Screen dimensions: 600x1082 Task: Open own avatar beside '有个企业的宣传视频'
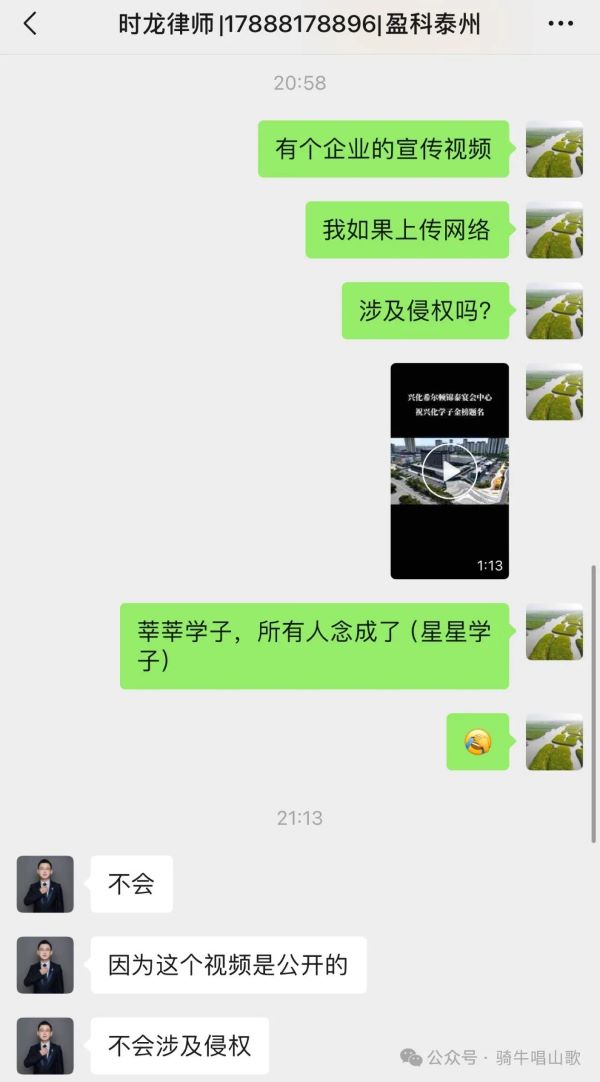554,149
